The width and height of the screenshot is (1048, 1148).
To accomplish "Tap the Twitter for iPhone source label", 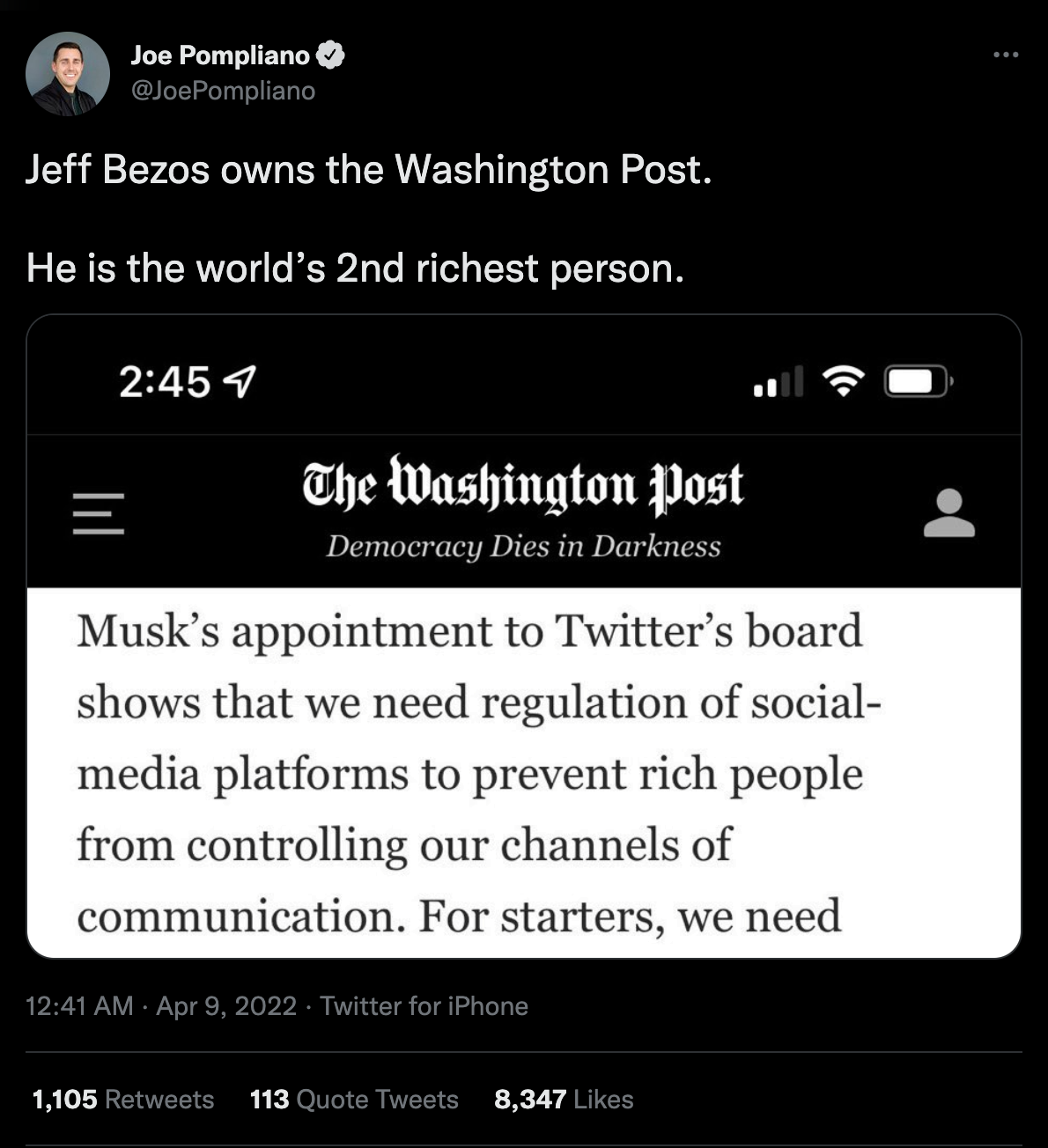I will coord(424,1006).
